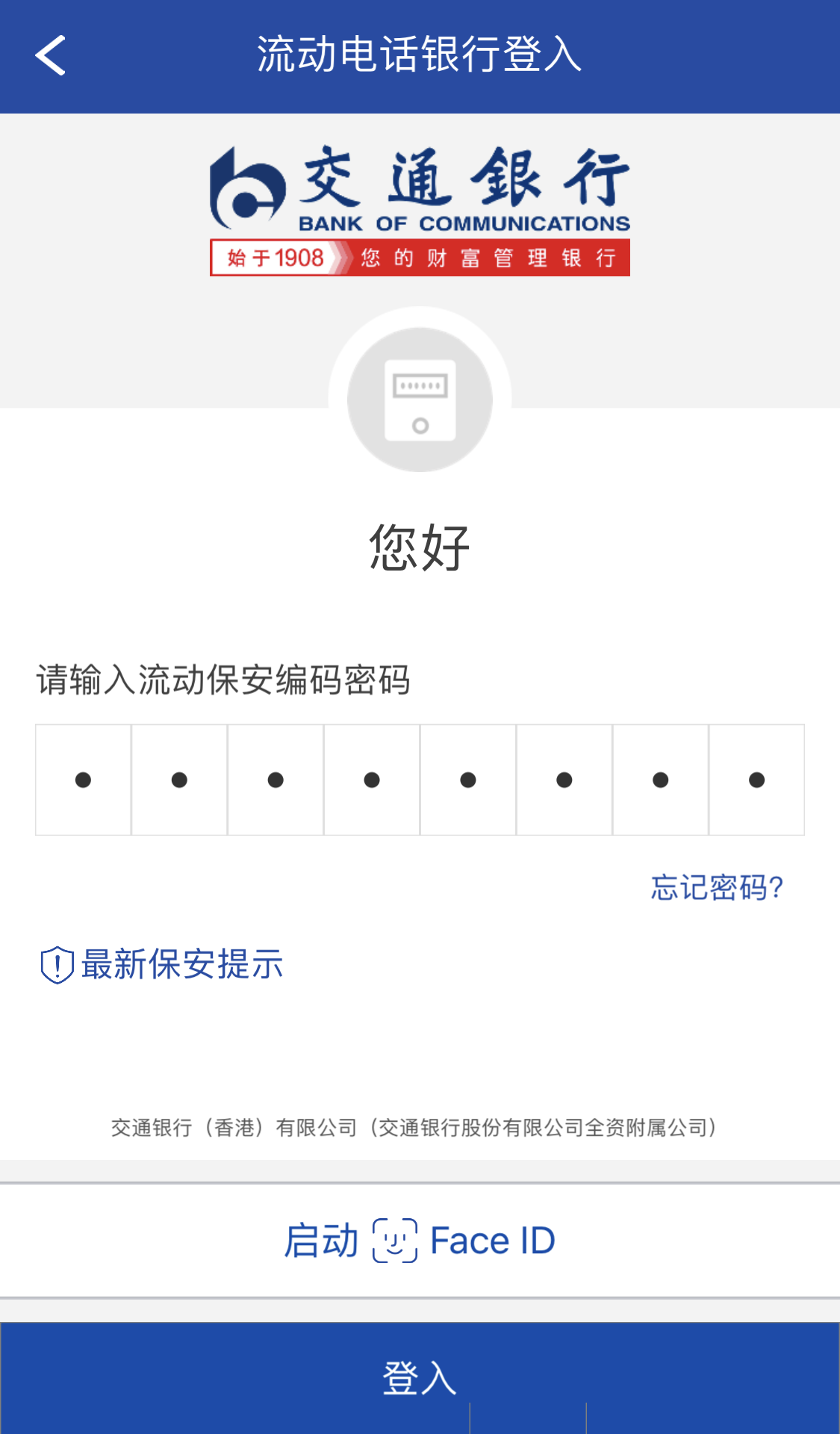Open 最新保安提示 security tips
840x1434 pixels.
click(163, 964)
